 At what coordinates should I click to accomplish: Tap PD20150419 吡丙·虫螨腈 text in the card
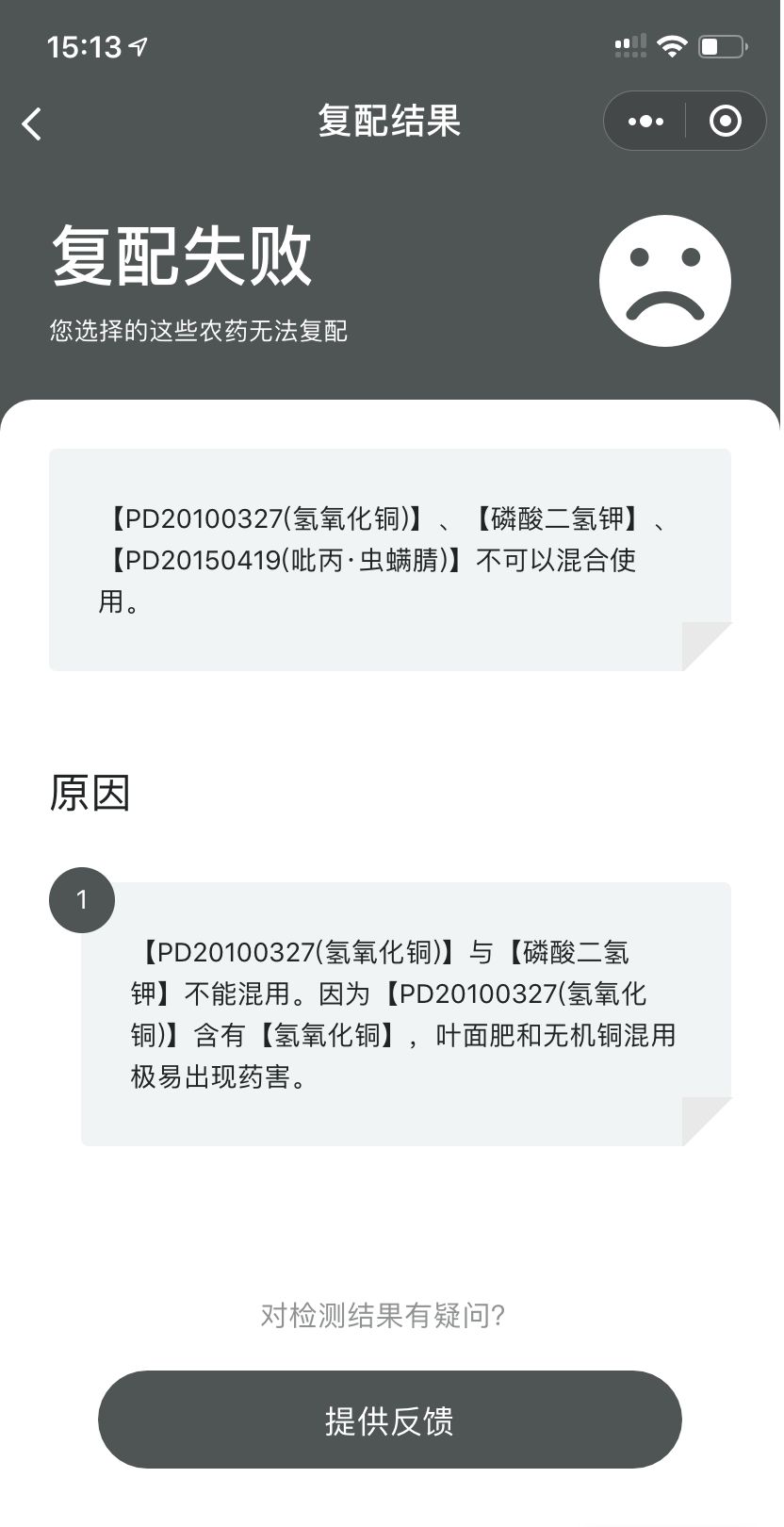(287, 561)
